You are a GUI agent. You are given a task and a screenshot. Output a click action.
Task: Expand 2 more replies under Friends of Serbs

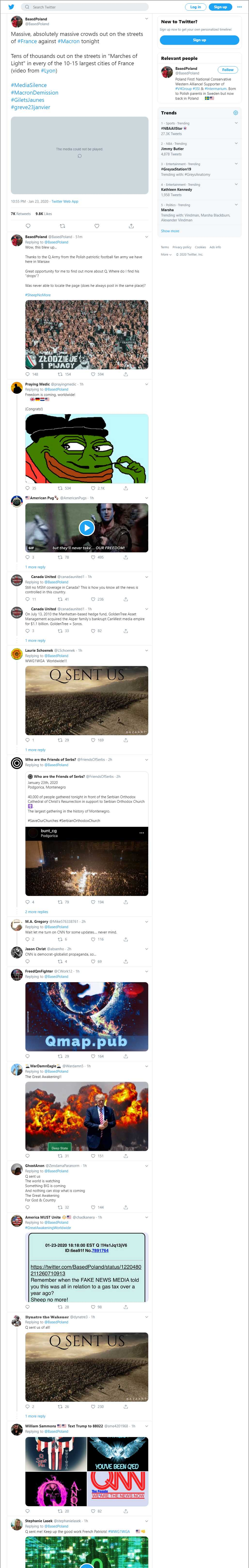click(x=37, y=912)
